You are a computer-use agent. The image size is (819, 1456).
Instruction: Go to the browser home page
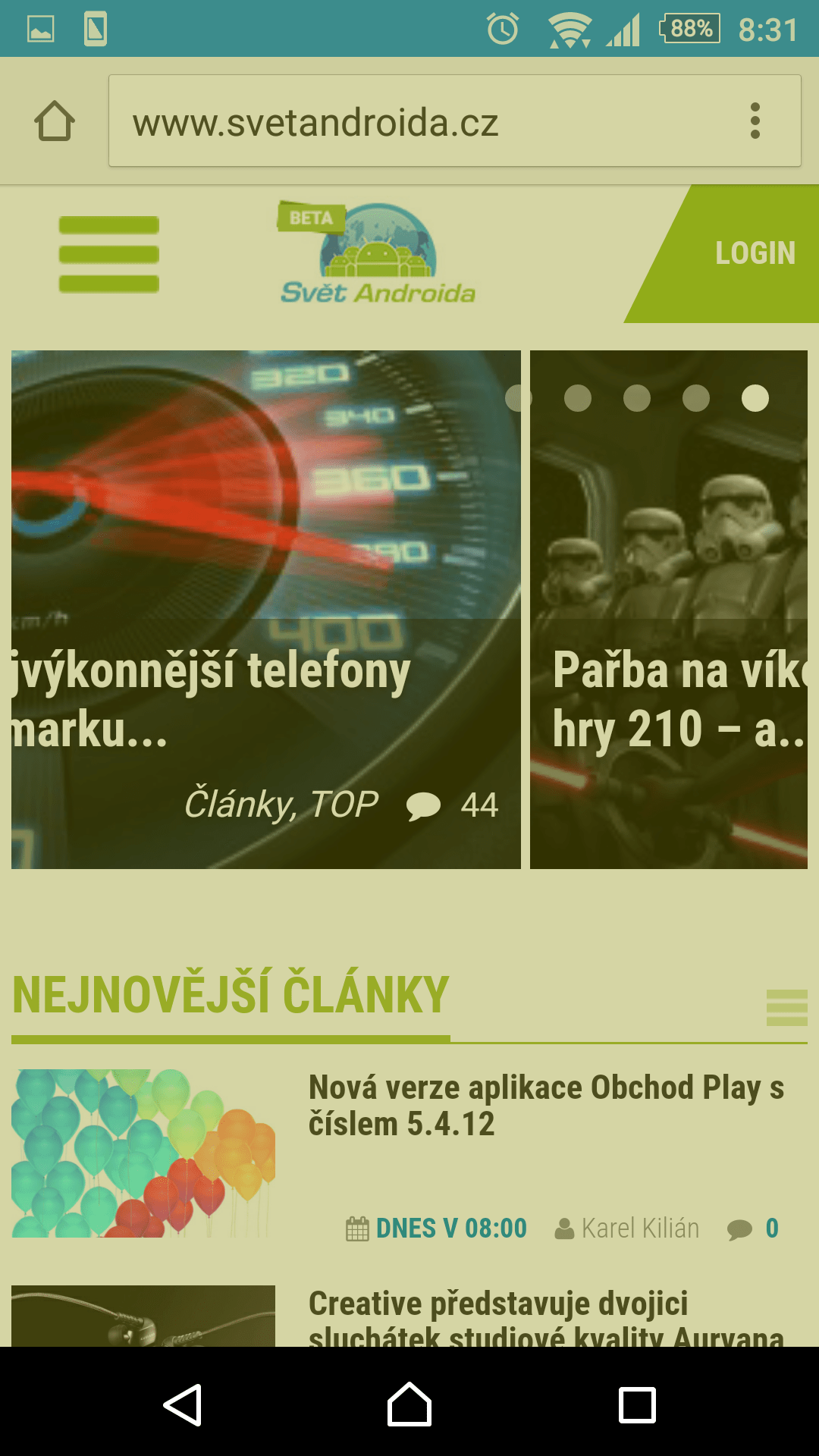coord(55,121)
